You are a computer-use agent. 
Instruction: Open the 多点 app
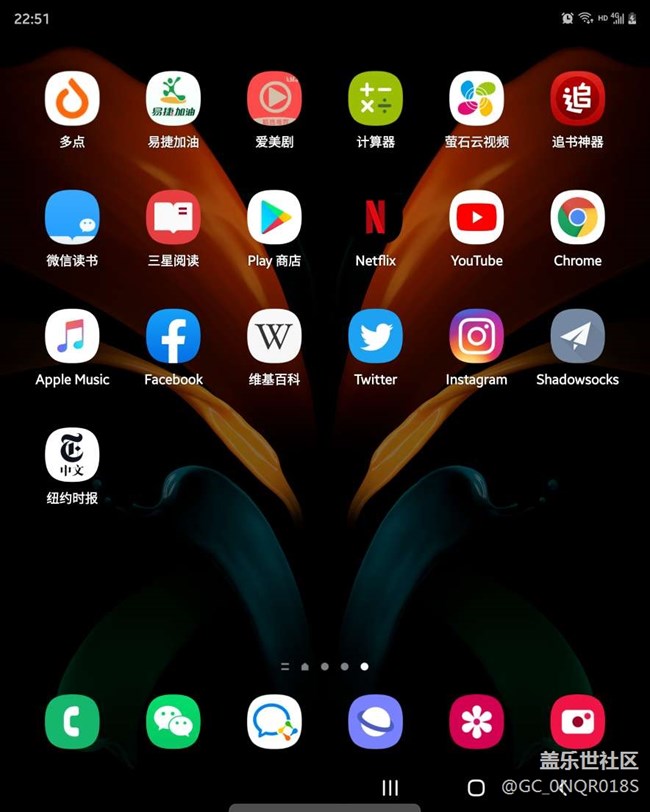pos(72,99)
